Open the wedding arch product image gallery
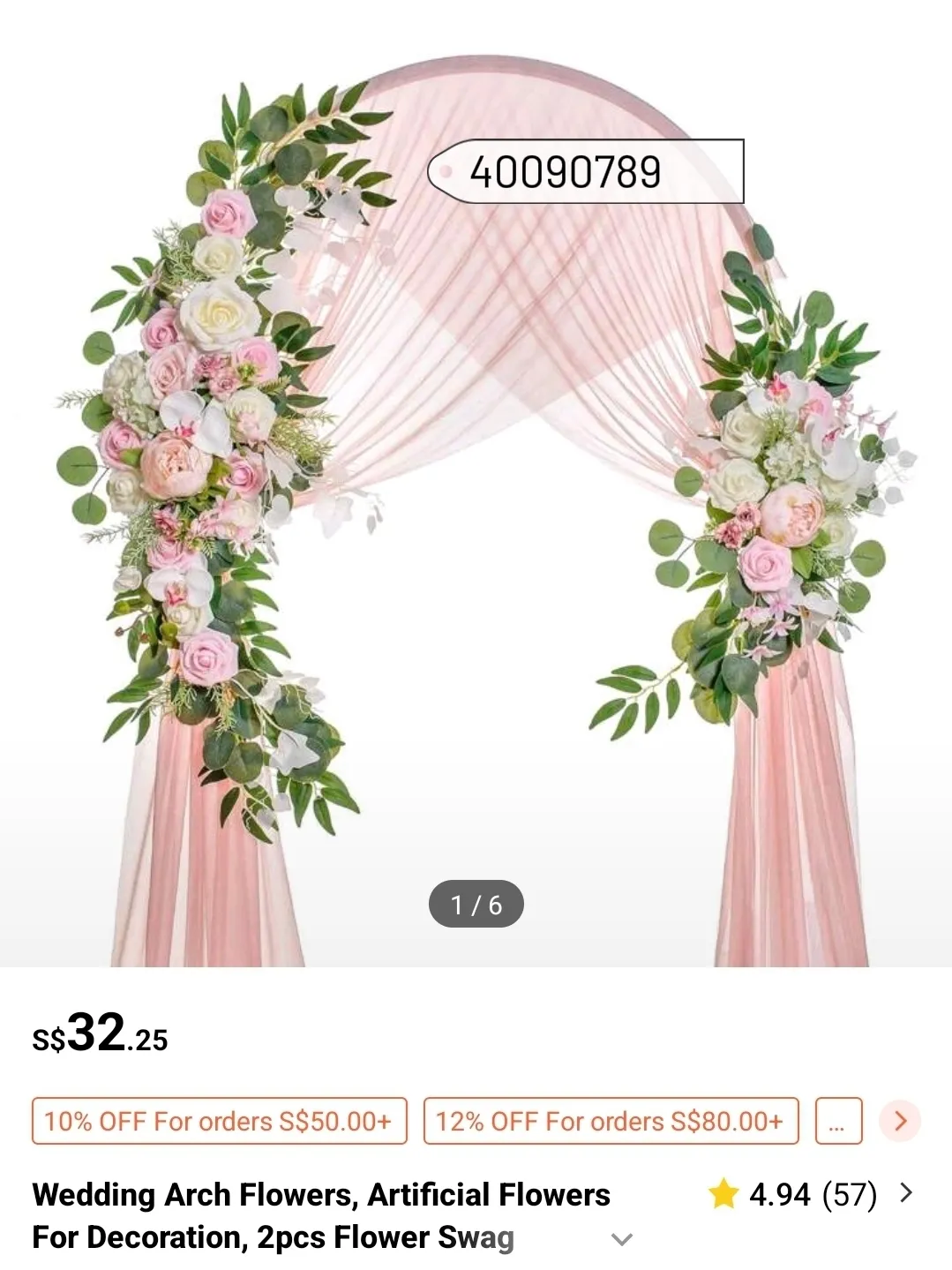The width and height of the screenshot is (952, 1270). [476, 530]
